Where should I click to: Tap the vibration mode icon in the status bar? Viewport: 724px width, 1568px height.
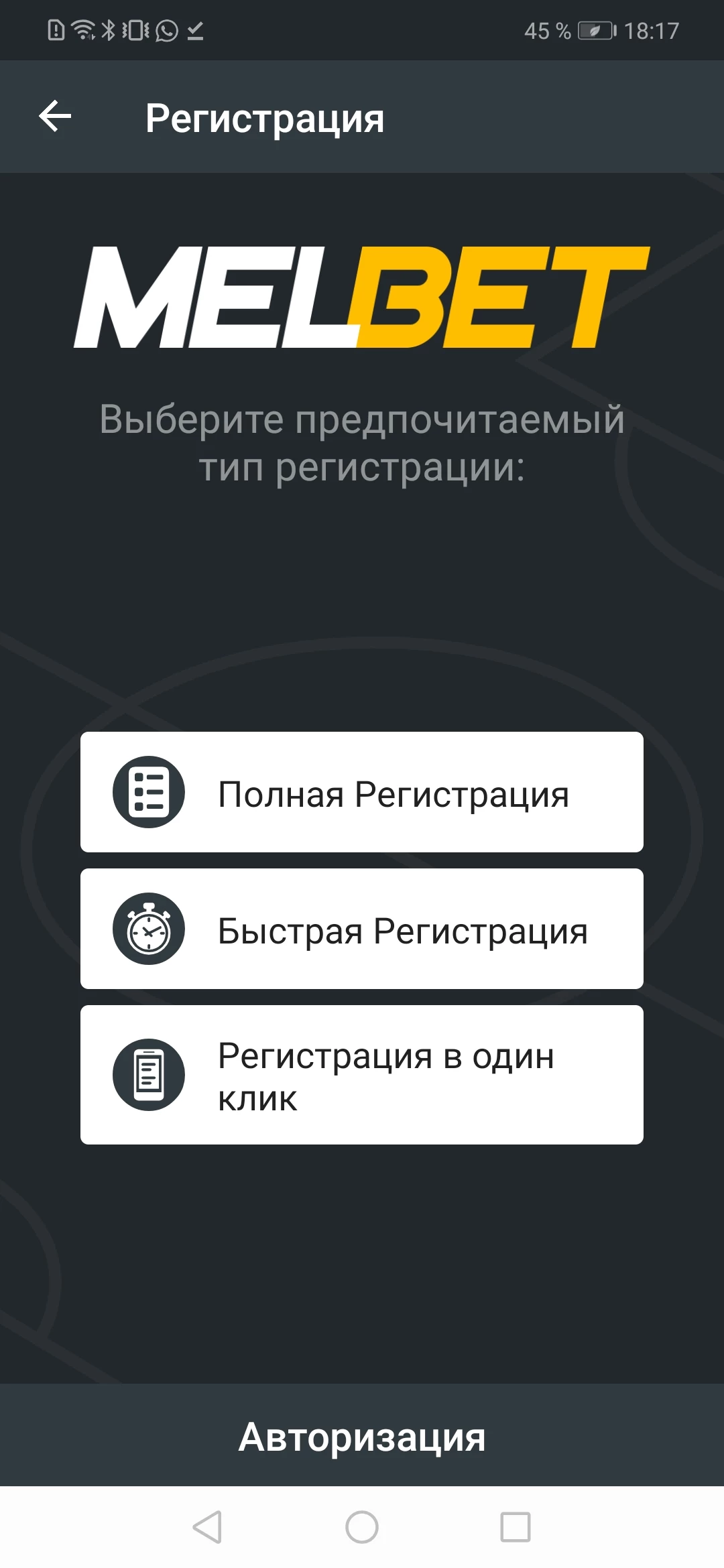[x=134, y=29]
